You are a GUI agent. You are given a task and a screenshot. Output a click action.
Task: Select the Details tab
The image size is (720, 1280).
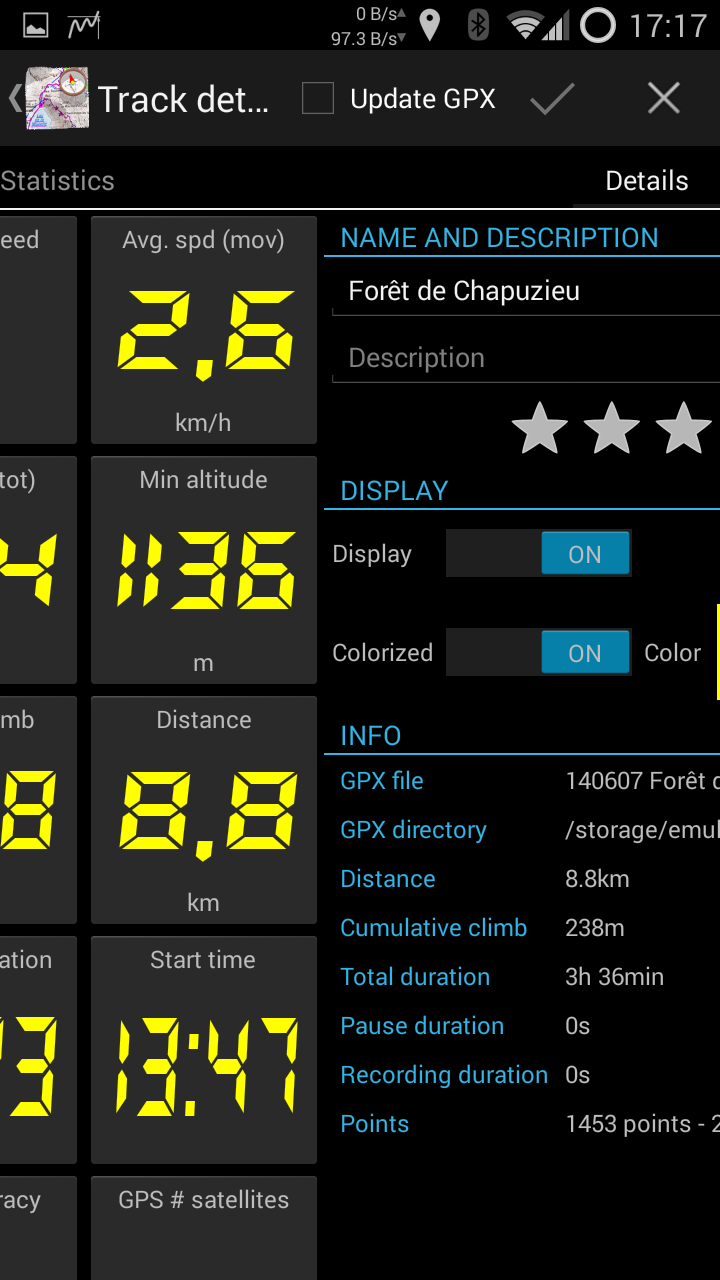tap(646, 181)
